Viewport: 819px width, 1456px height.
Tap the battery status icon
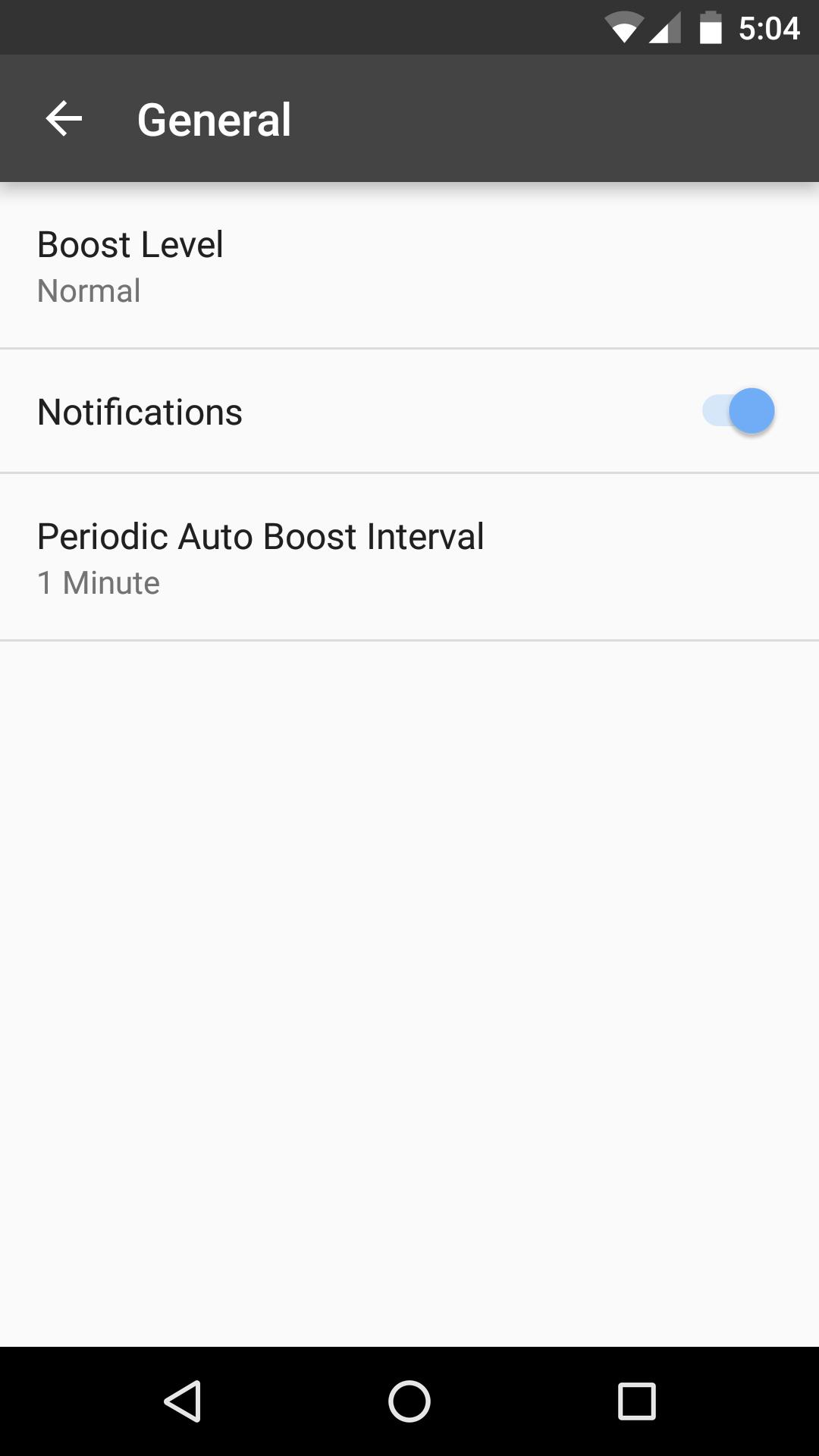point(711,26)
